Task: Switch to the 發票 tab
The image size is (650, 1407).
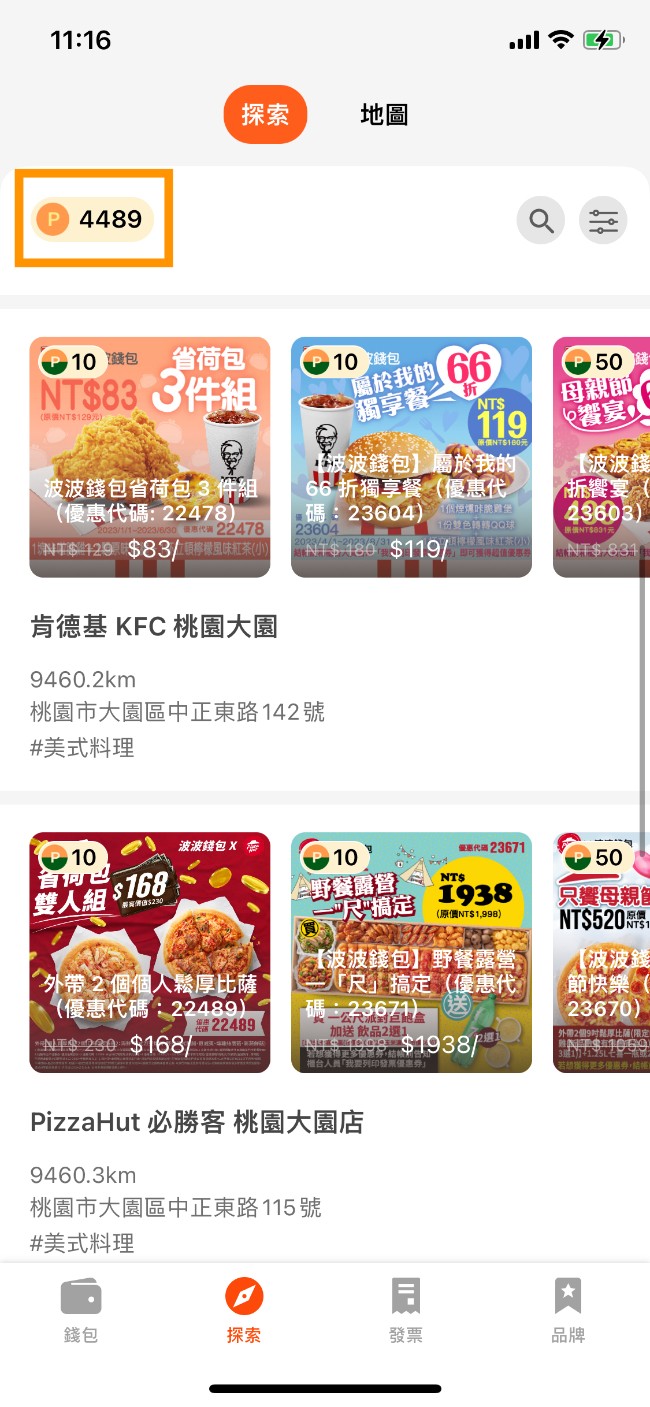Action: pyautogui.click(x=405, y=1309)
